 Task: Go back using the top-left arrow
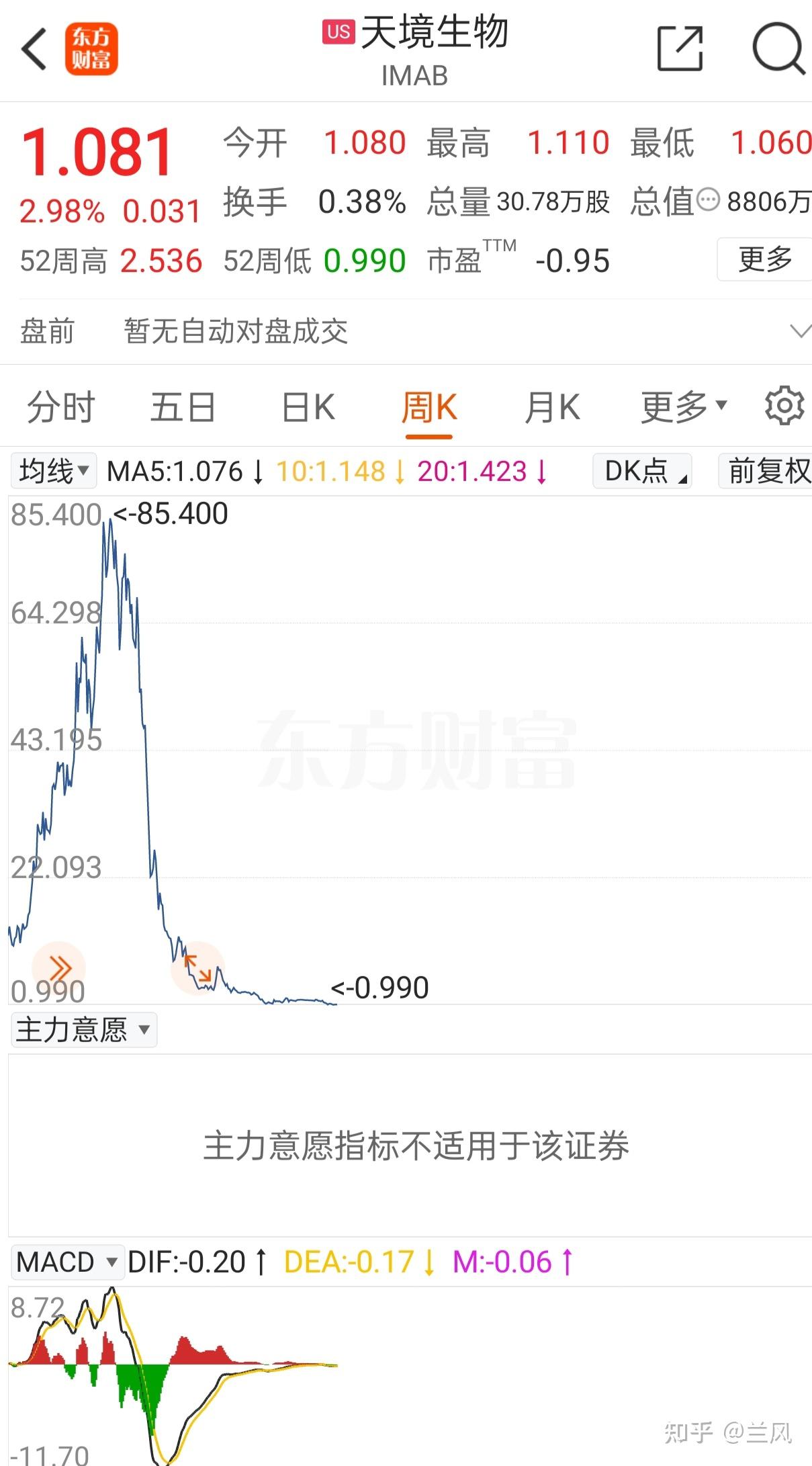tap(34, 49)
